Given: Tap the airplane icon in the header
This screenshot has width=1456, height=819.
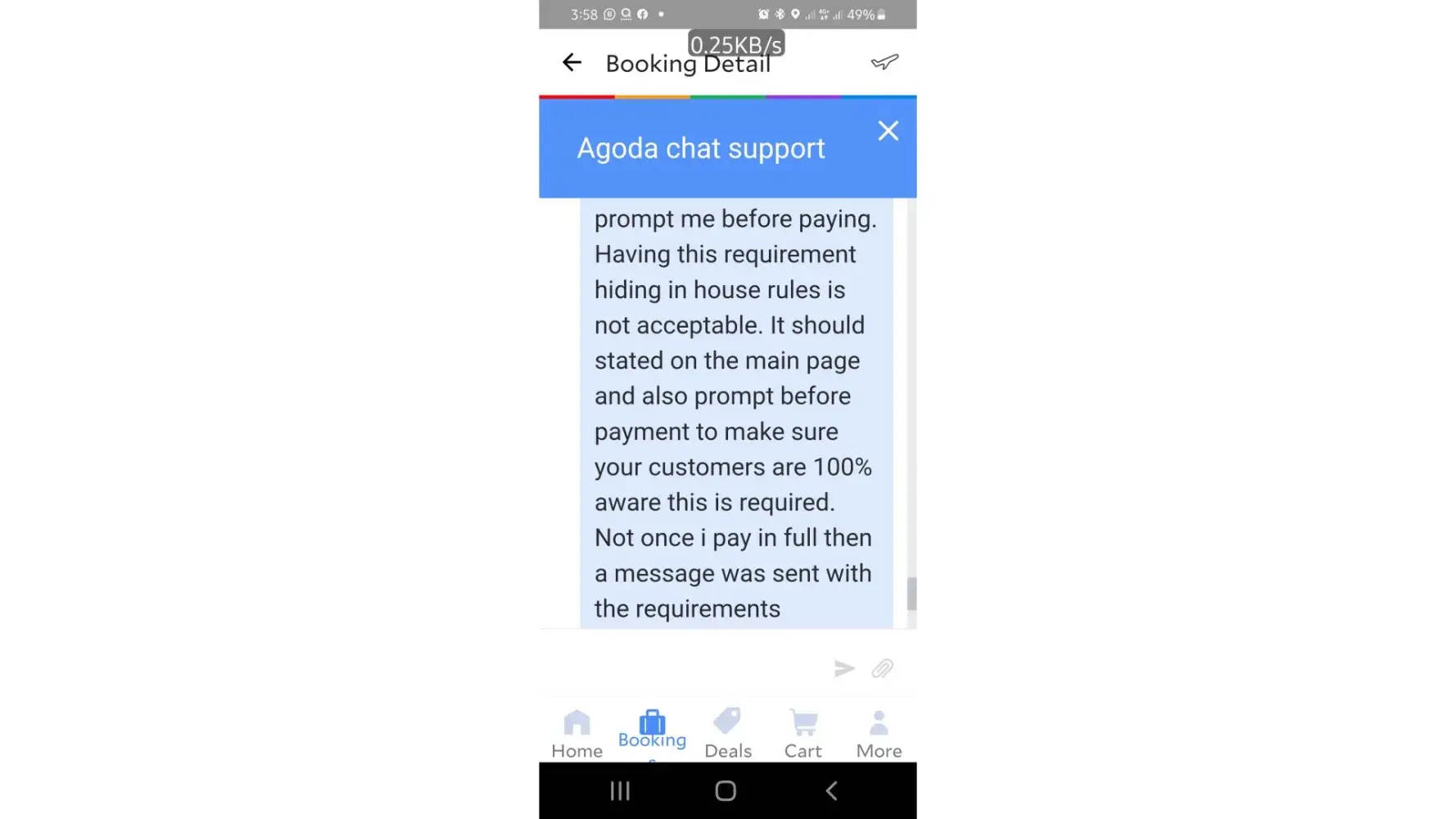Looking at the screenshot, I should coord(884,62).
